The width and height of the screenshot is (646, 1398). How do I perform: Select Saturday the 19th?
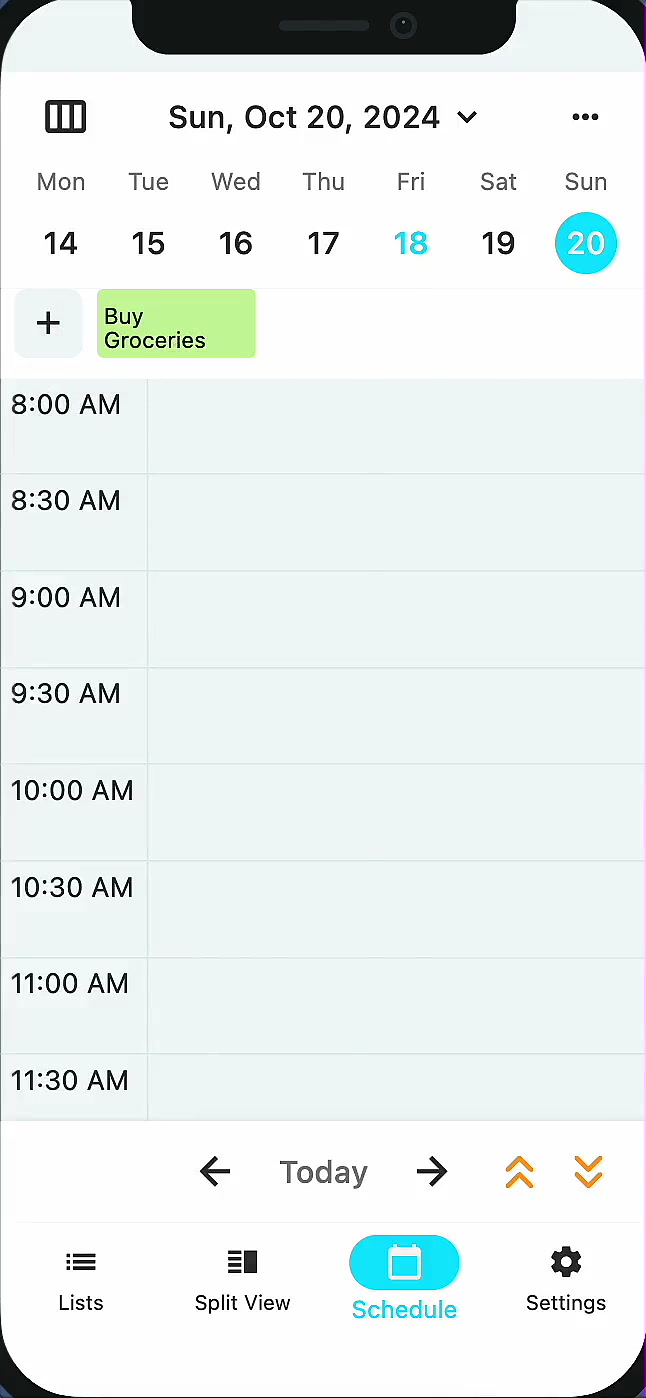point(498,243)
